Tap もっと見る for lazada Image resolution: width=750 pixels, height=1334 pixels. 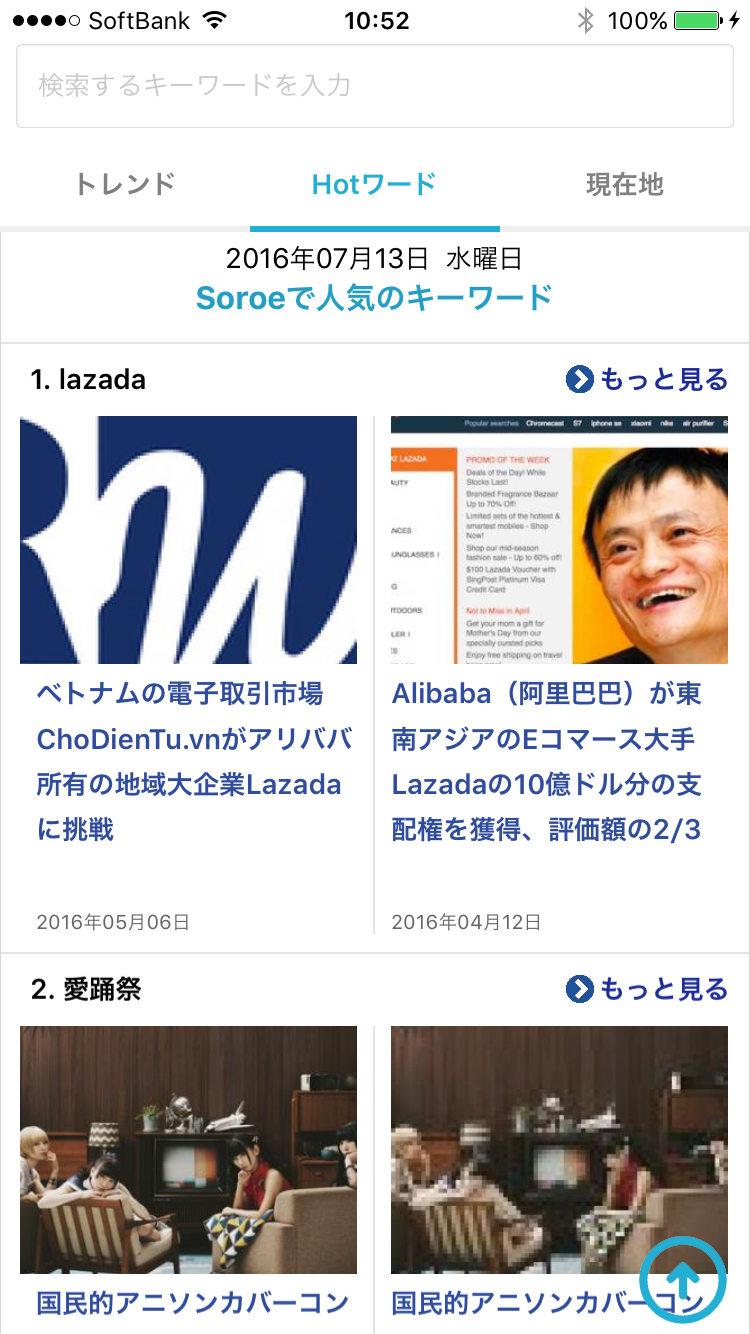click(647, 380)
